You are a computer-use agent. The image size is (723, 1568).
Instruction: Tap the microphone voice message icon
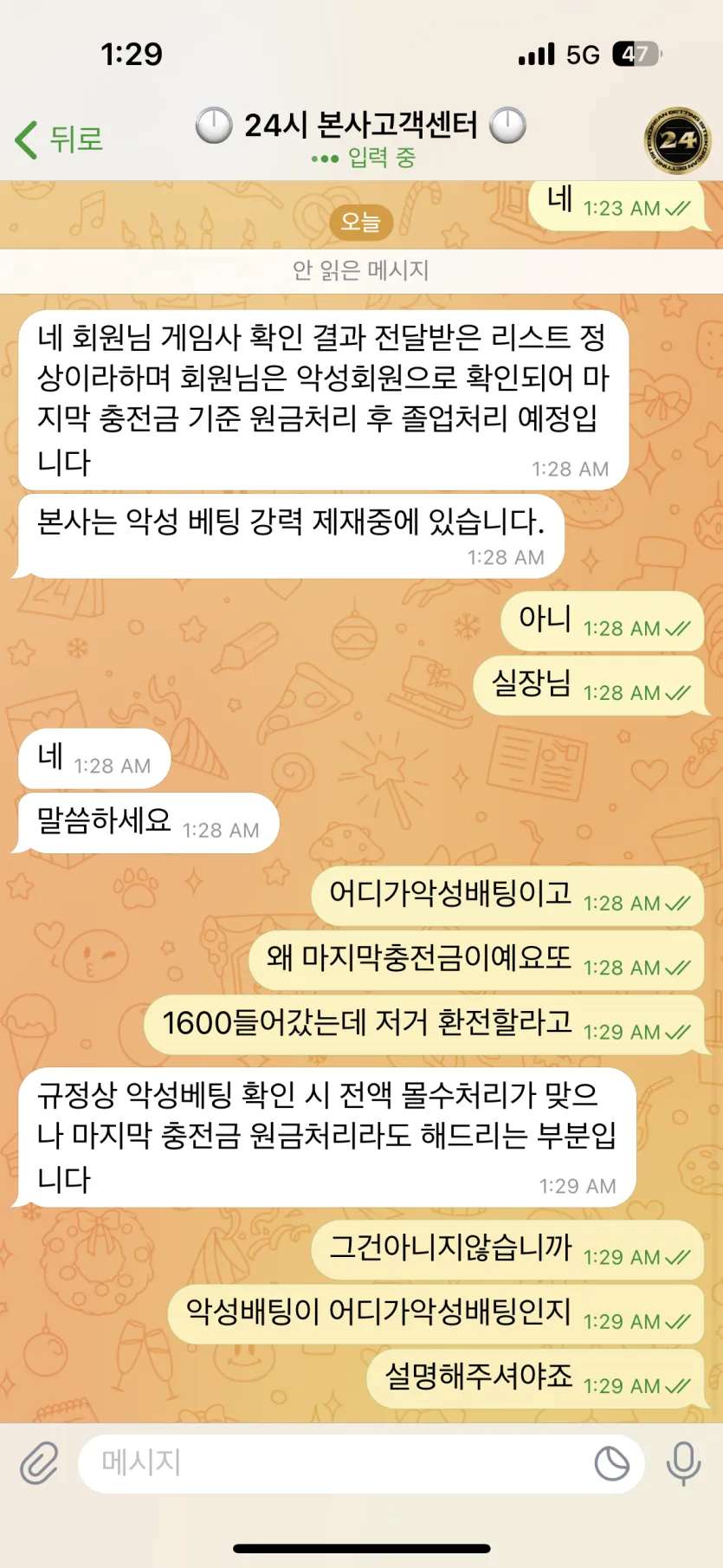tap(683, 1464)
